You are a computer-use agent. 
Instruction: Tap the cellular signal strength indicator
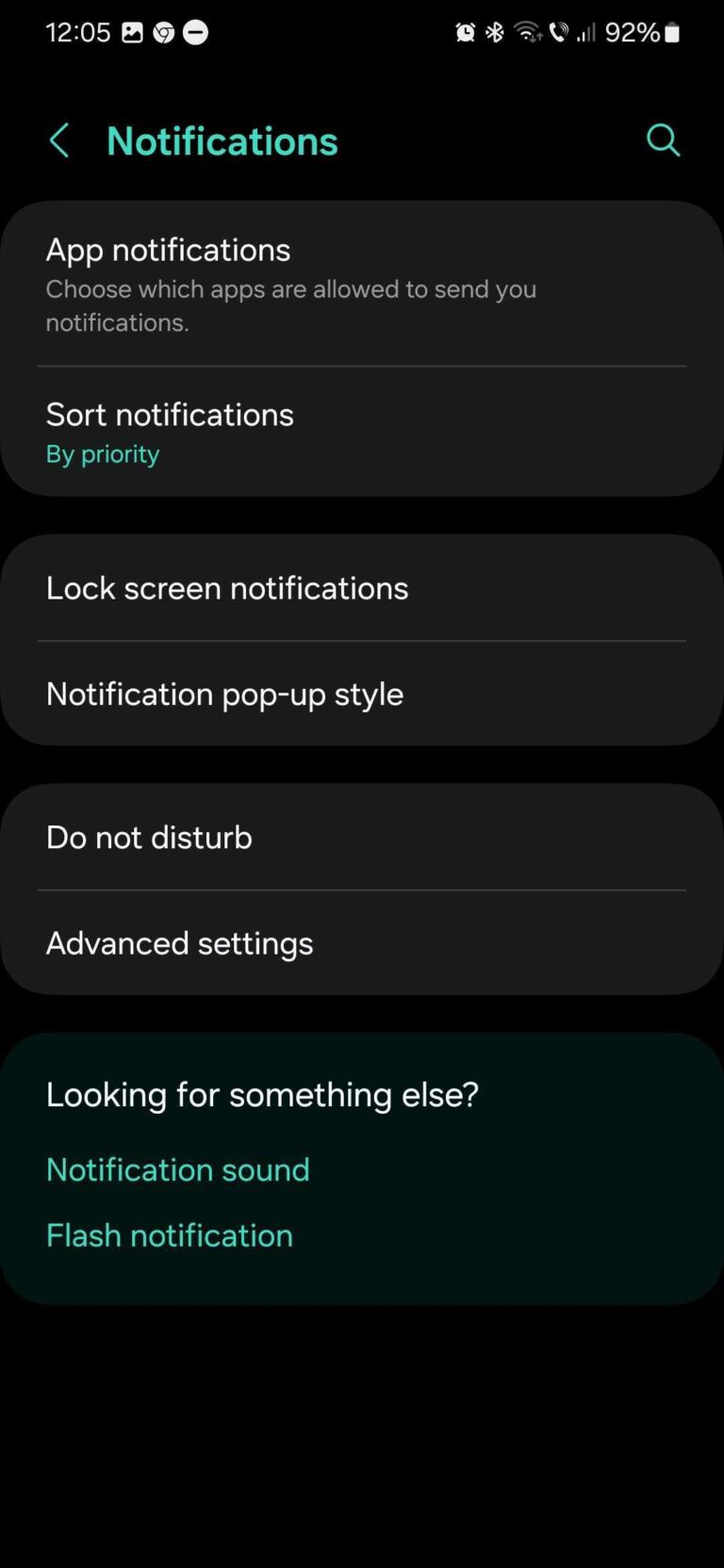(x=588, y=31)
